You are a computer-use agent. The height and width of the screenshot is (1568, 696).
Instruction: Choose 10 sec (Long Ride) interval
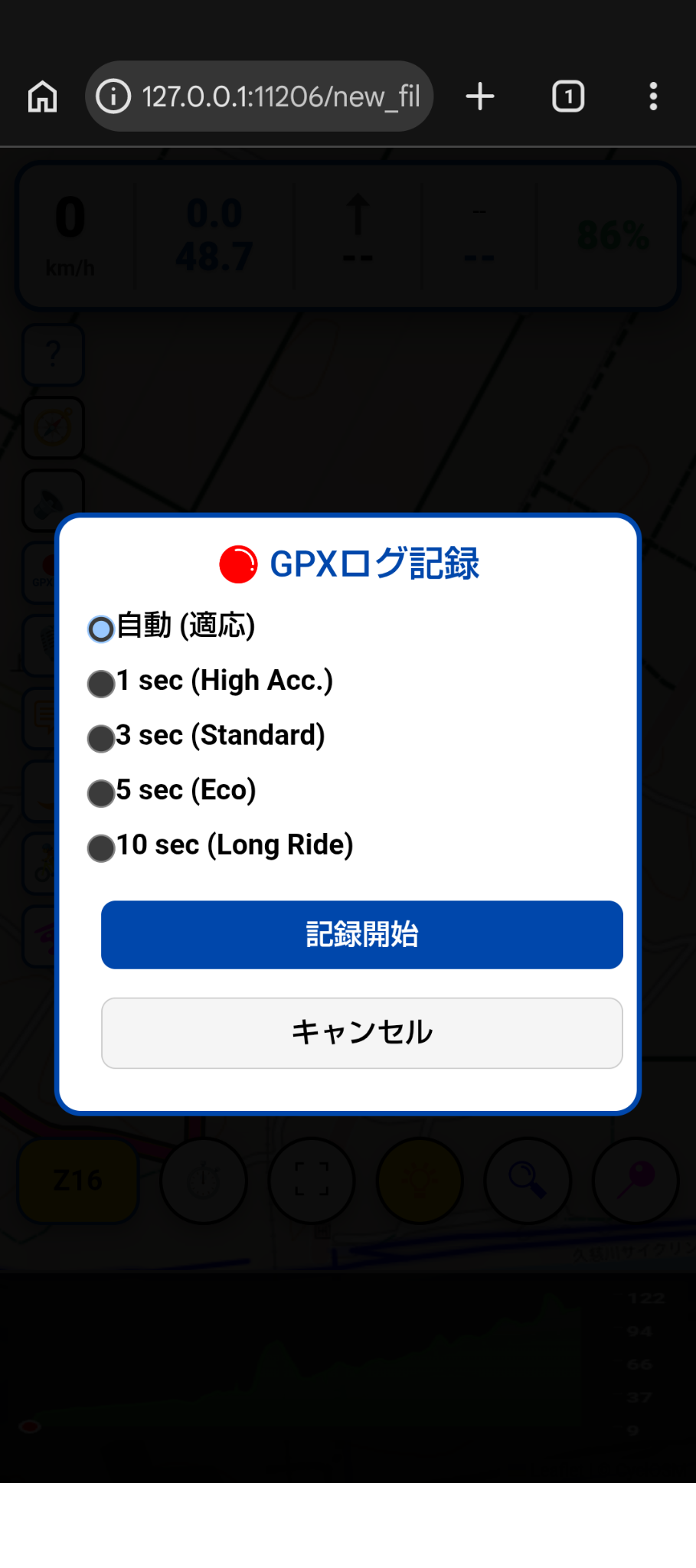pyautogui.click(x=101, y=848)
